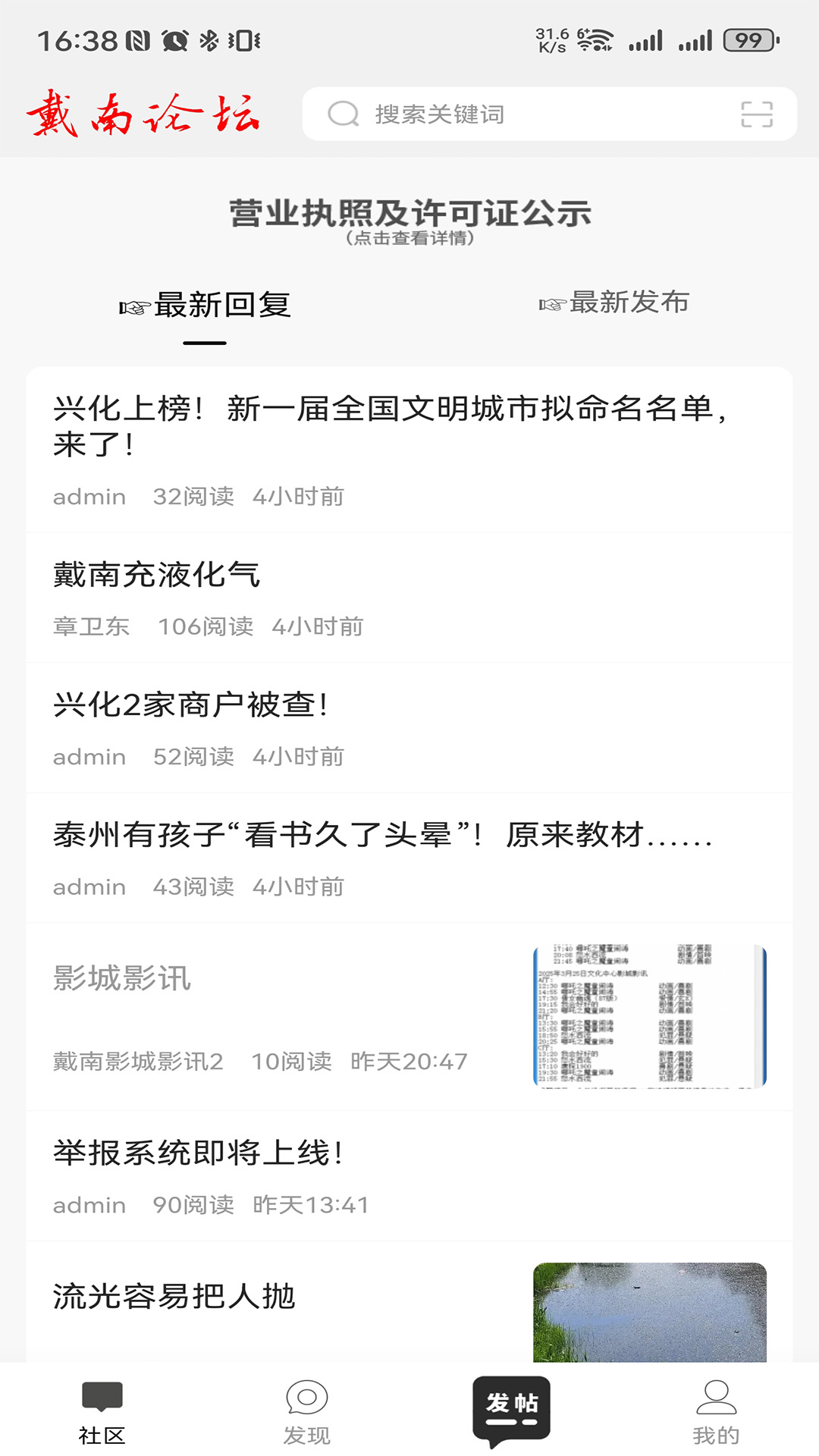Open the post 流光容易把人抛

[x=174, y=1297]
